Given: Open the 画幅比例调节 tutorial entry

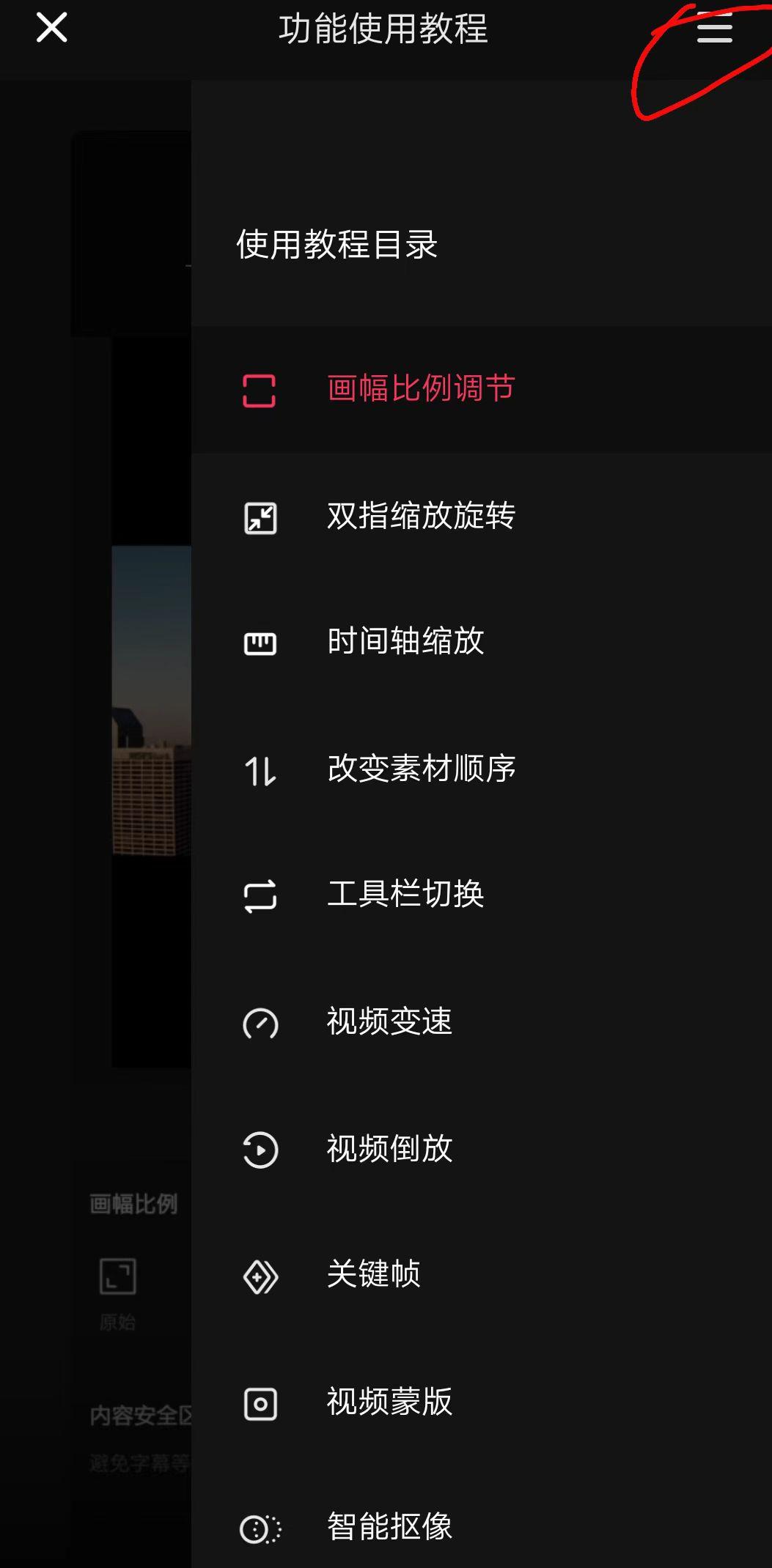Looking at the screenshot, I should click(422, 388).
